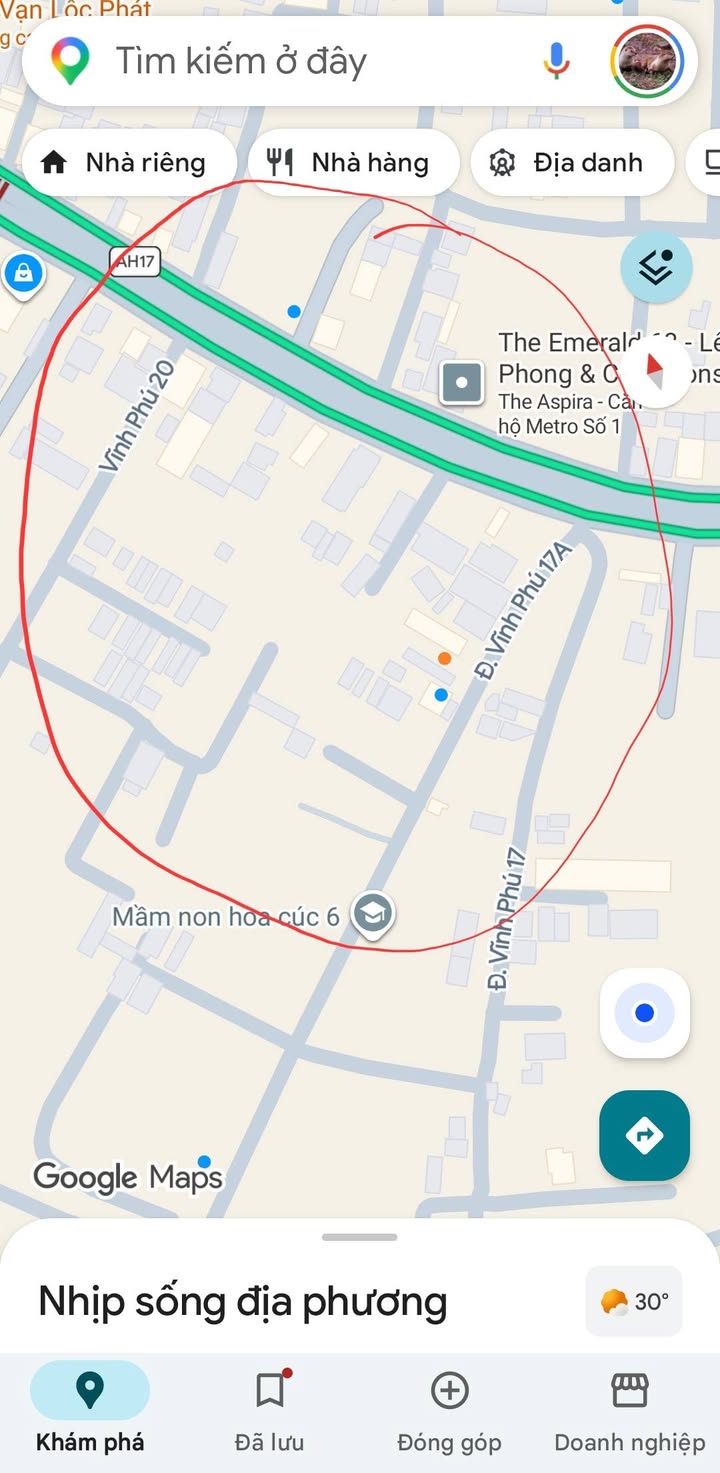
Task: Filter by the 'Nhà hàng' chip
Action: click(351, 162)
